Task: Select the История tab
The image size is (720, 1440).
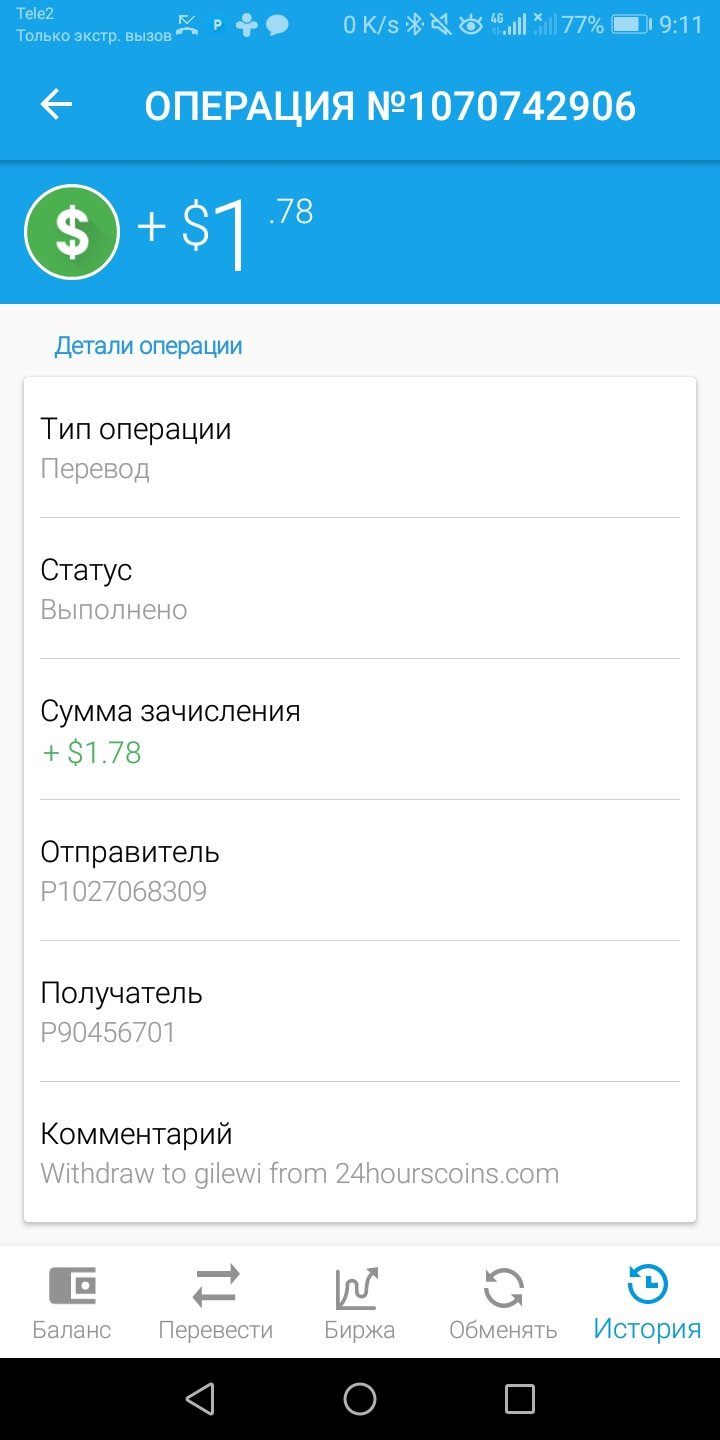Action: point(647,1302)
